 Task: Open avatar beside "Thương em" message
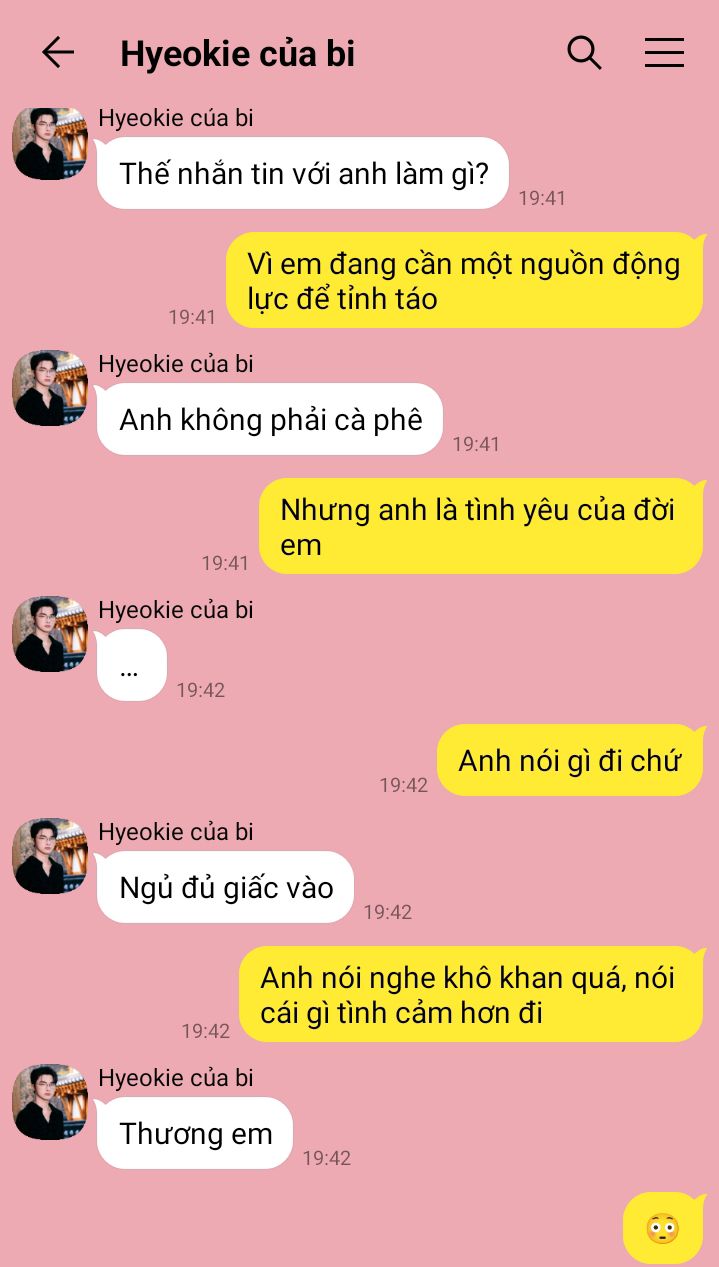coord(50,1102)
